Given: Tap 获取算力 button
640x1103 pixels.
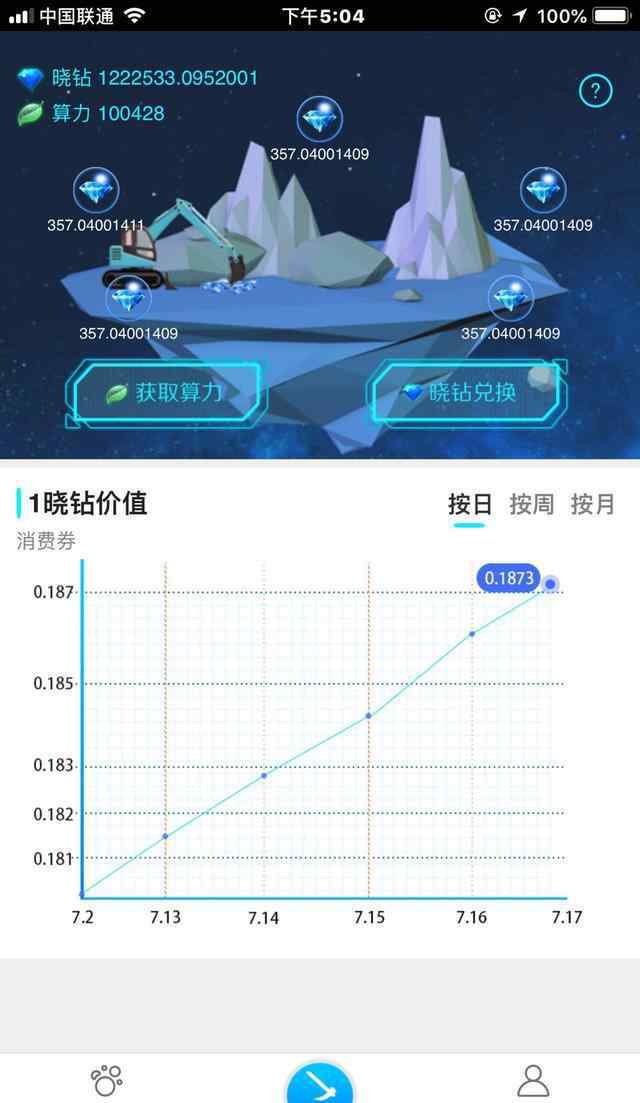Looking at the screenshot, I should (166, 392).
